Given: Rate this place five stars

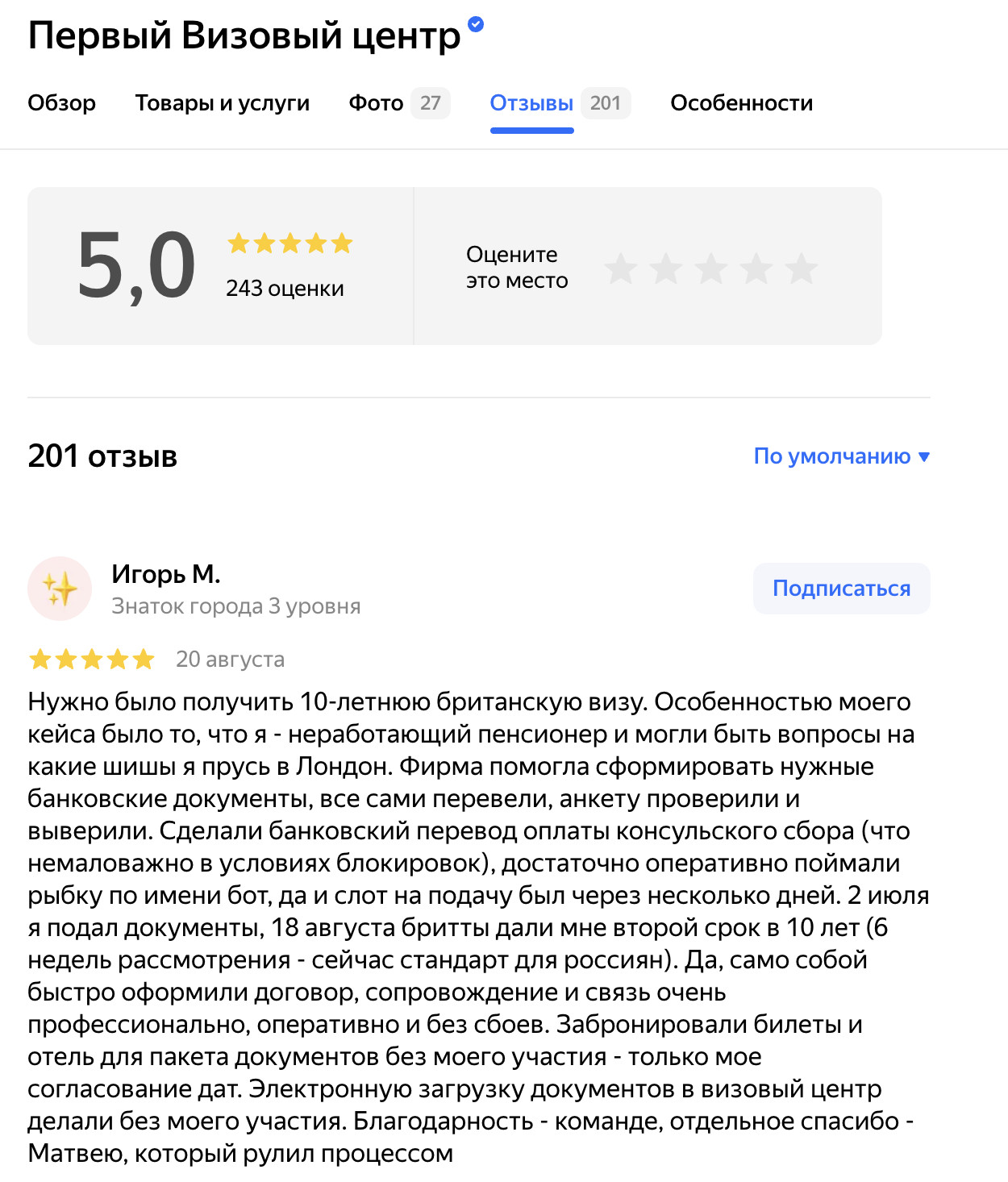Looking at the screenshot, I should [x=802, y=268].
